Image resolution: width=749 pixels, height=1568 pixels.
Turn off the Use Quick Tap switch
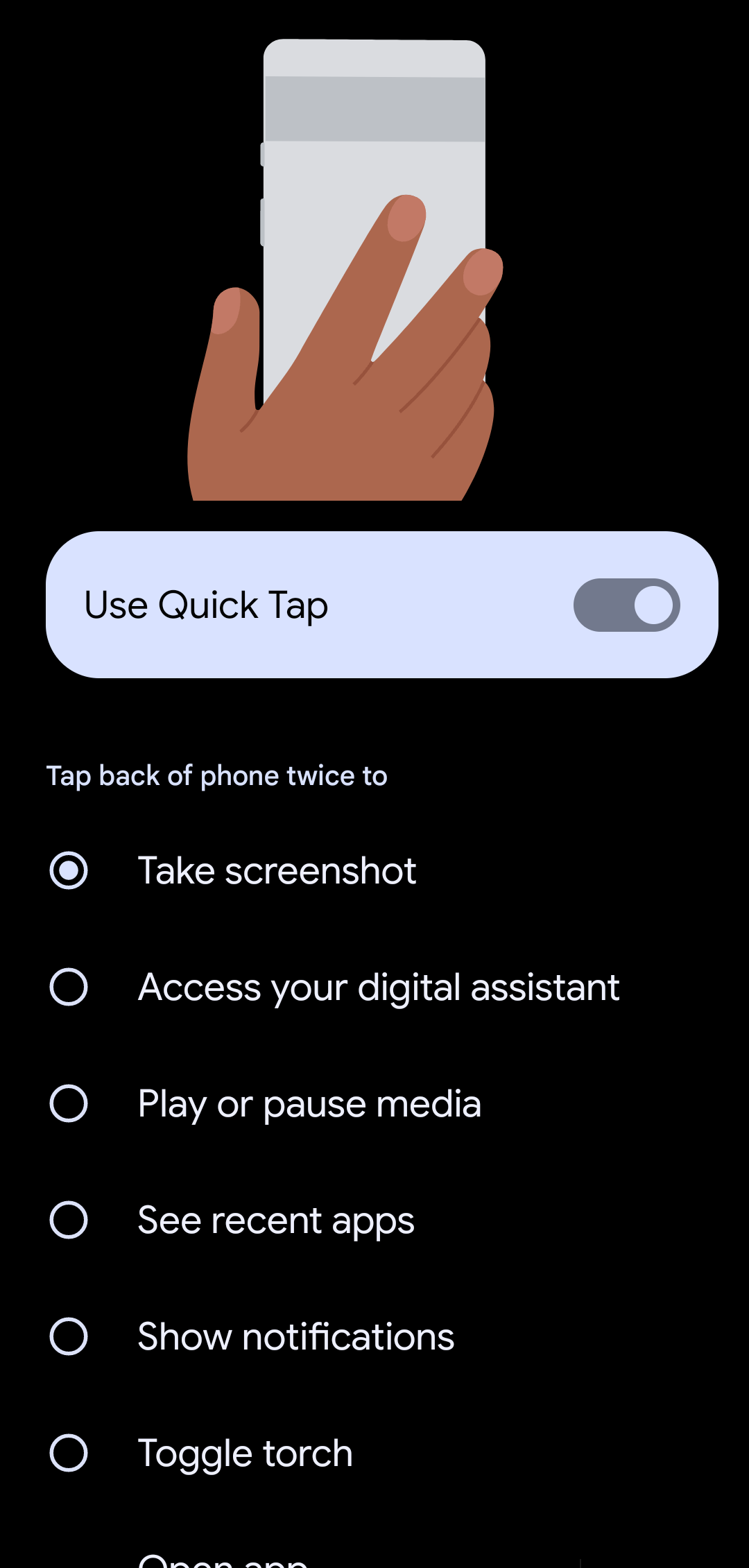[x=626, y=605]
